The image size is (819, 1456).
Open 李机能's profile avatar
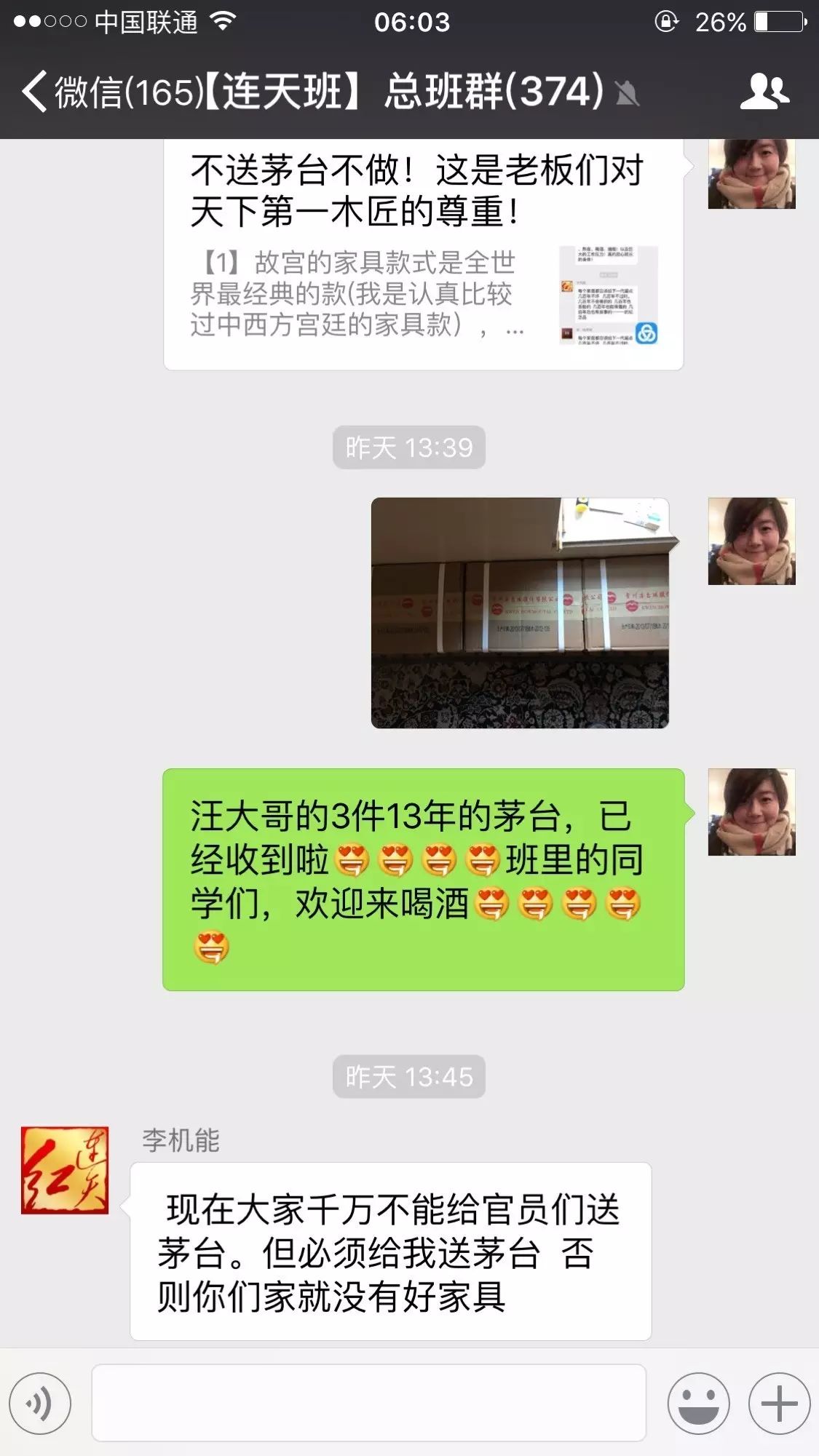(x=65, y=1170)
